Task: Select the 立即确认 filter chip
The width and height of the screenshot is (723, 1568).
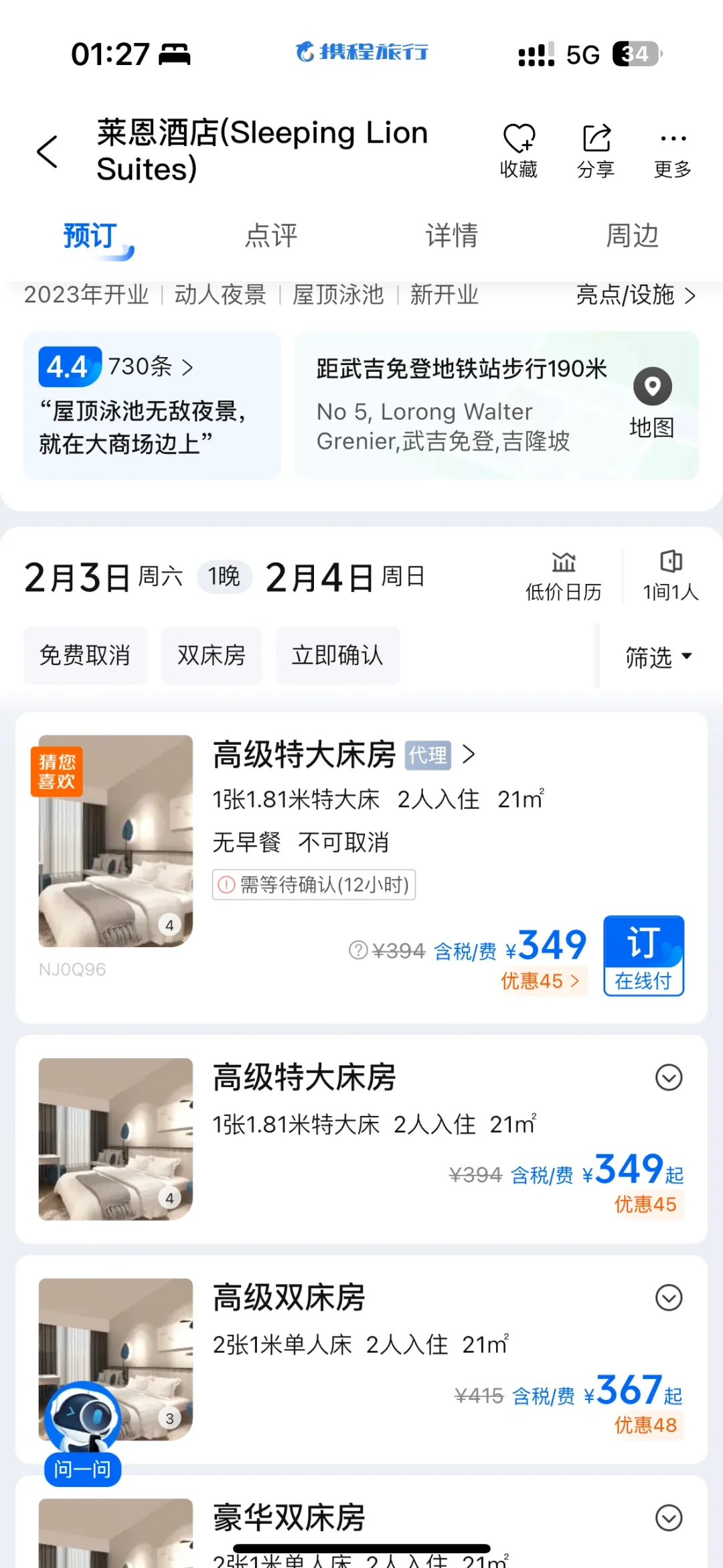Action: coord(337,655)
